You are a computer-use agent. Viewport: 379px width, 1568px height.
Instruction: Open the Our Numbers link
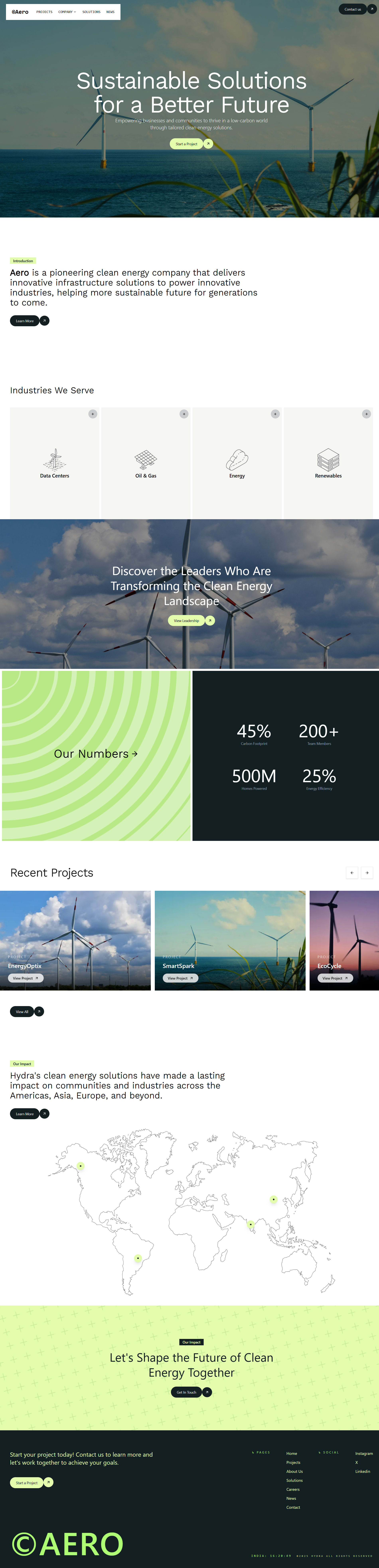96,753
